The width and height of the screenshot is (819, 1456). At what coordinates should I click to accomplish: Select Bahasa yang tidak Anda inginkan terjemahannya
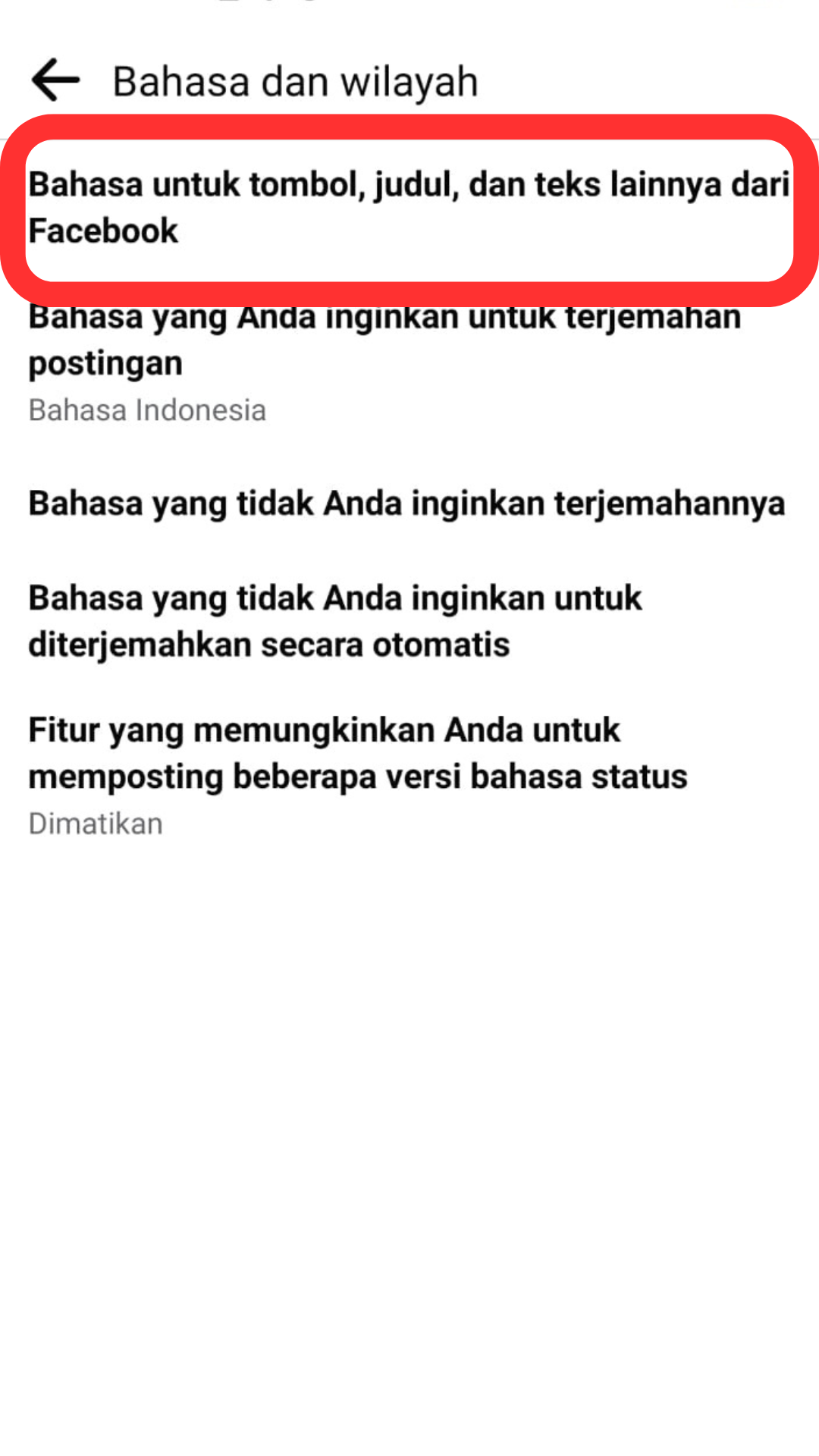(x=409, y=504)
